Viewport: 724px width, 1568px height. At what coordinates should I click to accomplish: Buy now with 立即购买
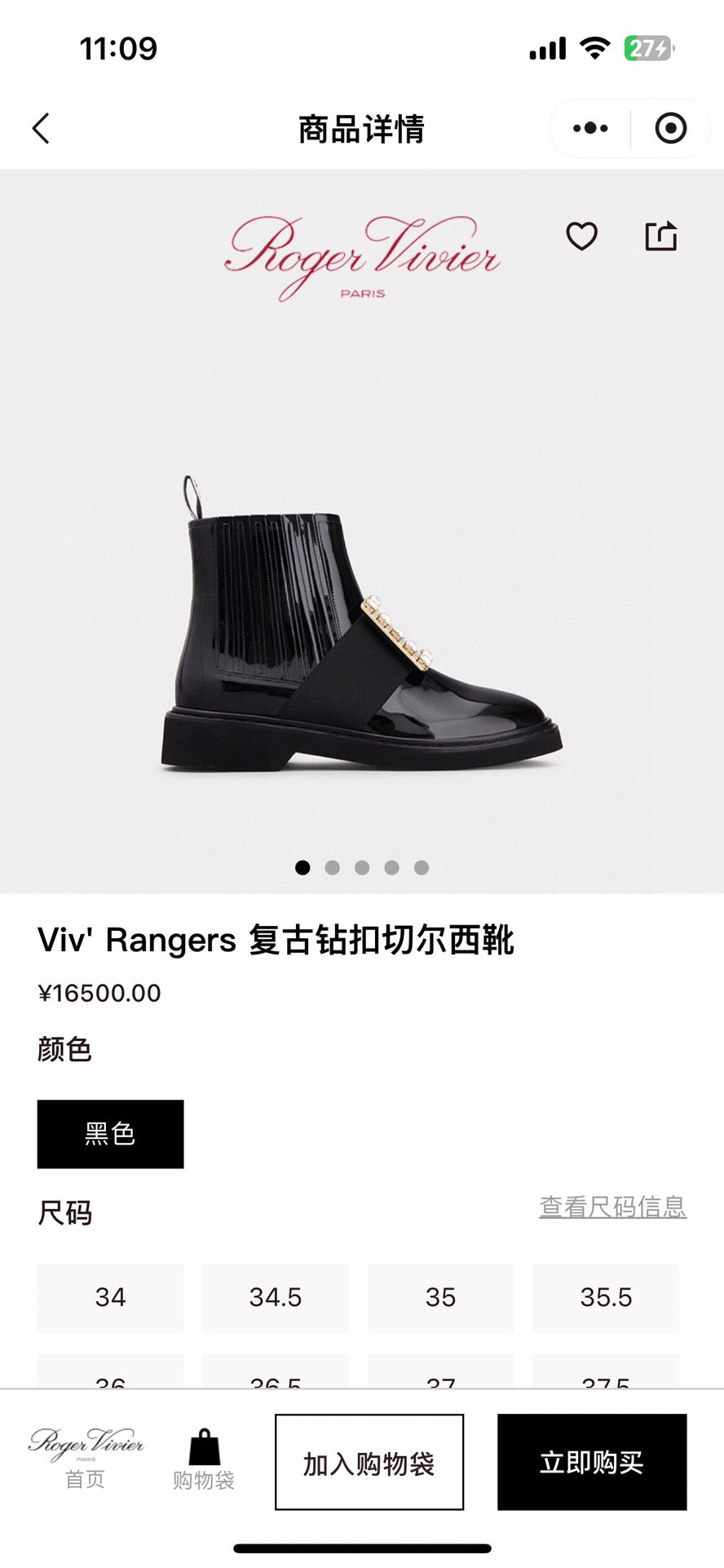592,1462
